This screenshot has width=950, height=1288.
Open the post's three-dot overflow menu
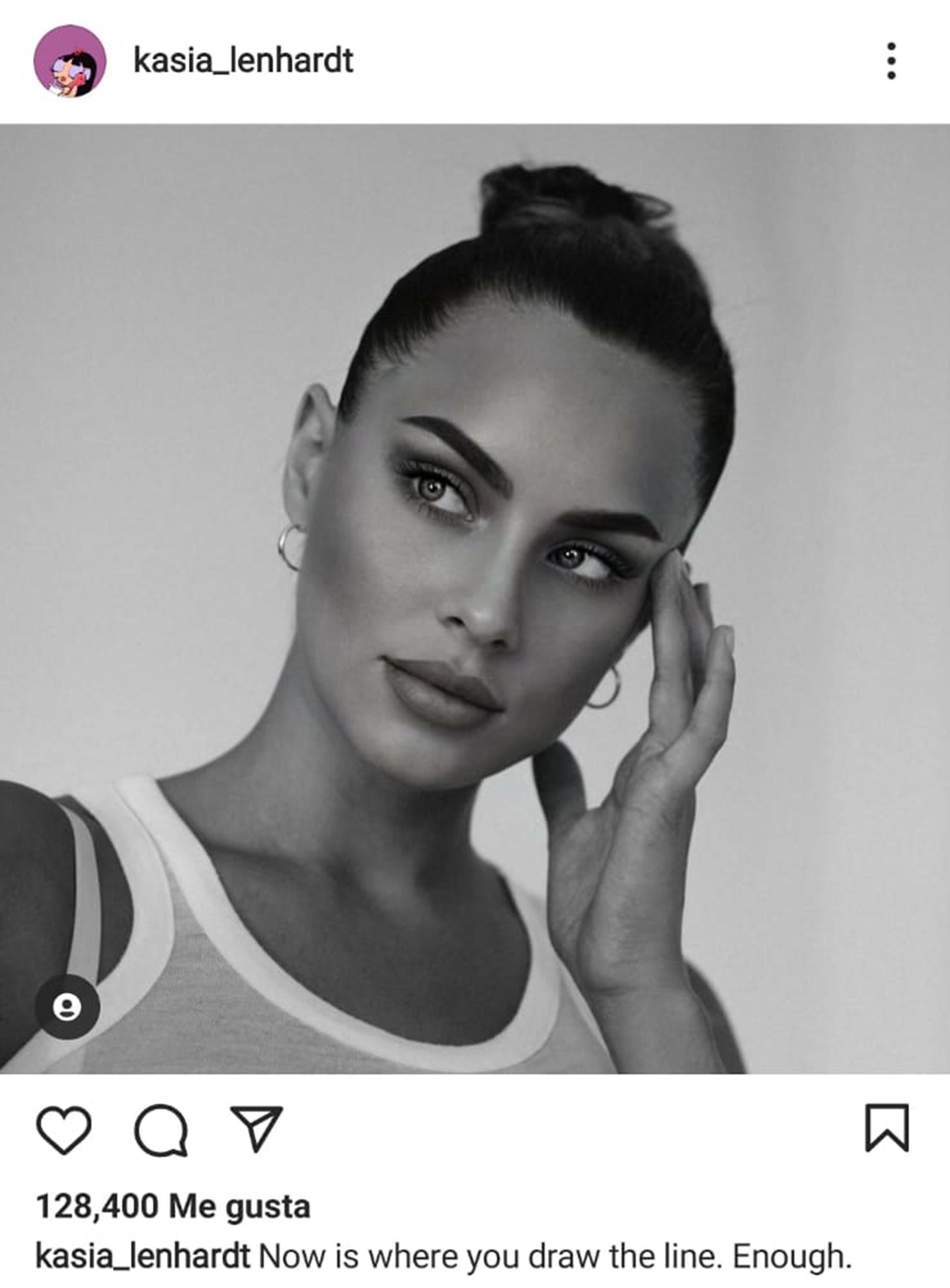(x=891, y=61)
